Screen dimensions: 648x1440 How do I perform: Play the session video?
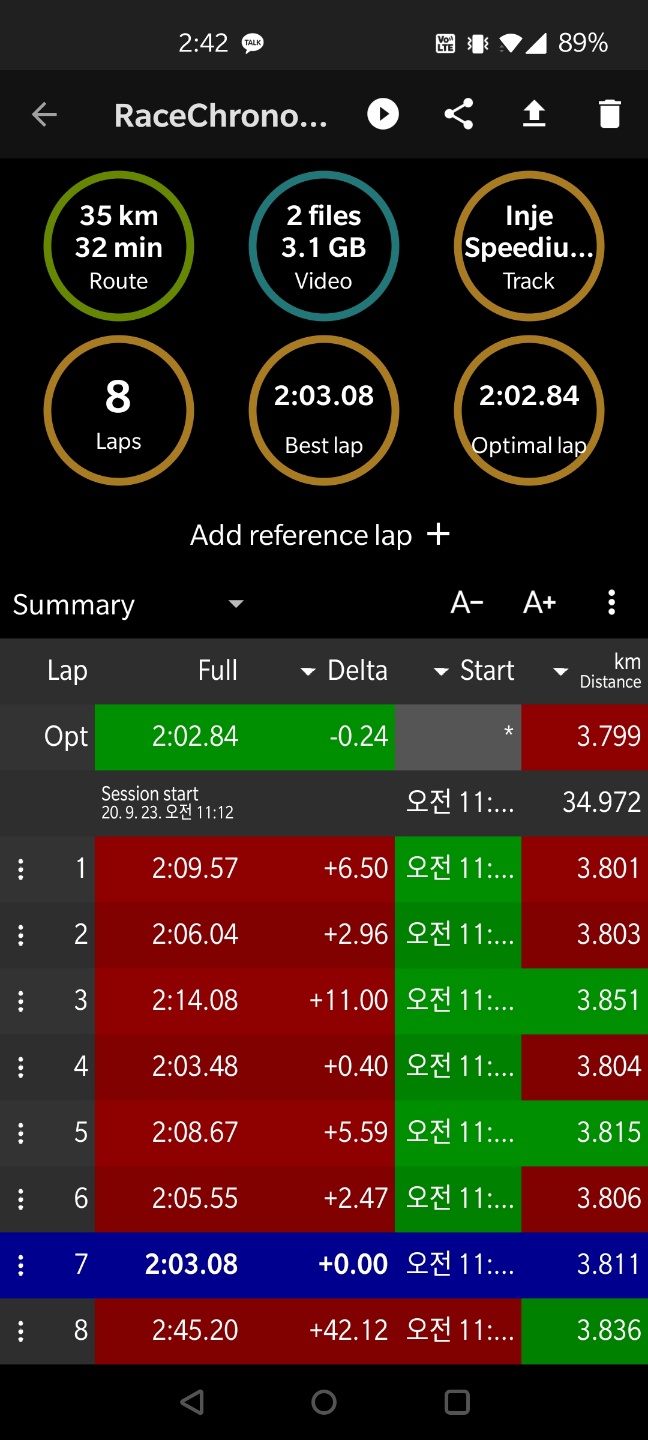382,115
